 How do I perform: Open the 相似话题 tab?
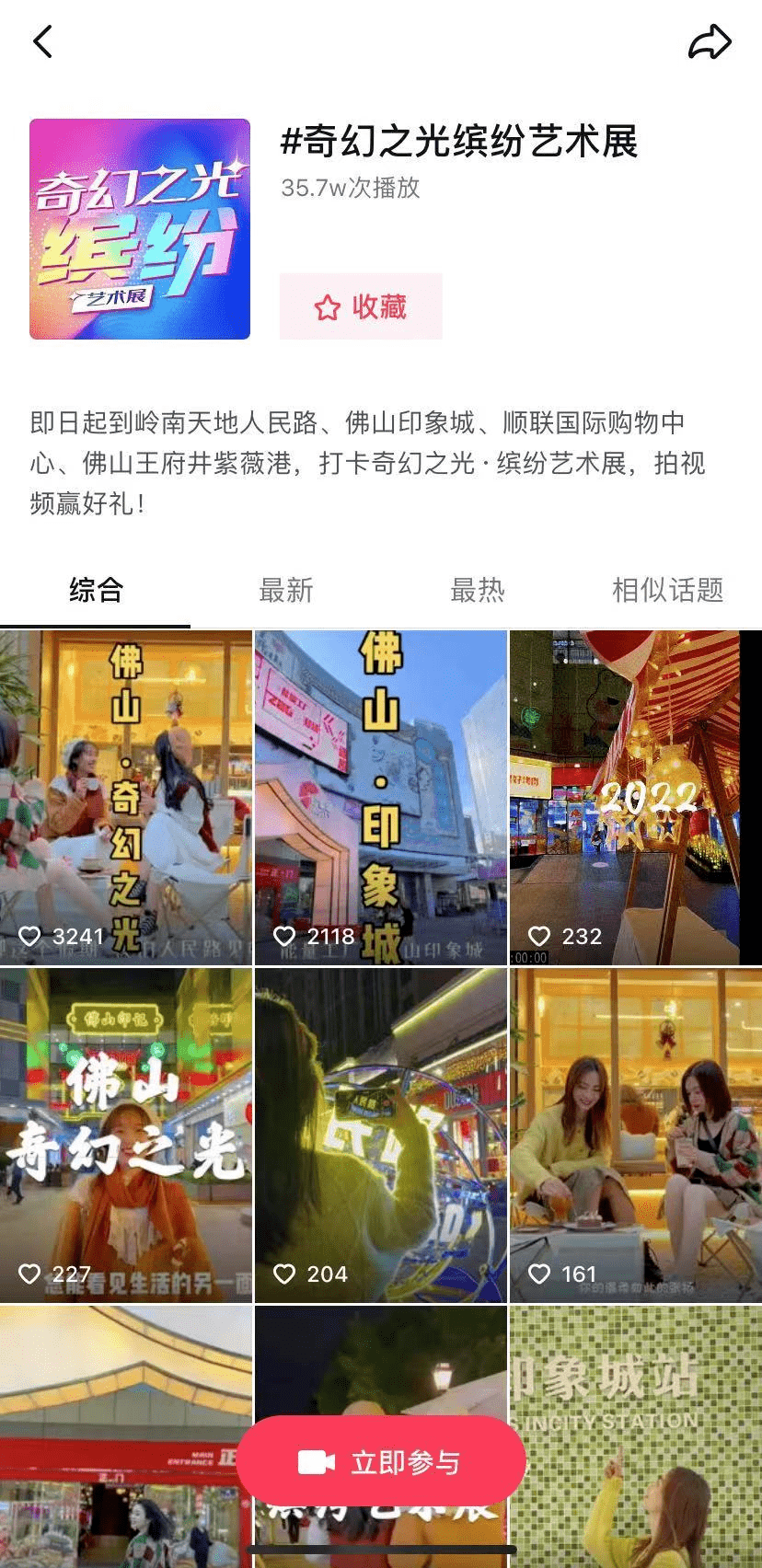(x=667, y=590)
